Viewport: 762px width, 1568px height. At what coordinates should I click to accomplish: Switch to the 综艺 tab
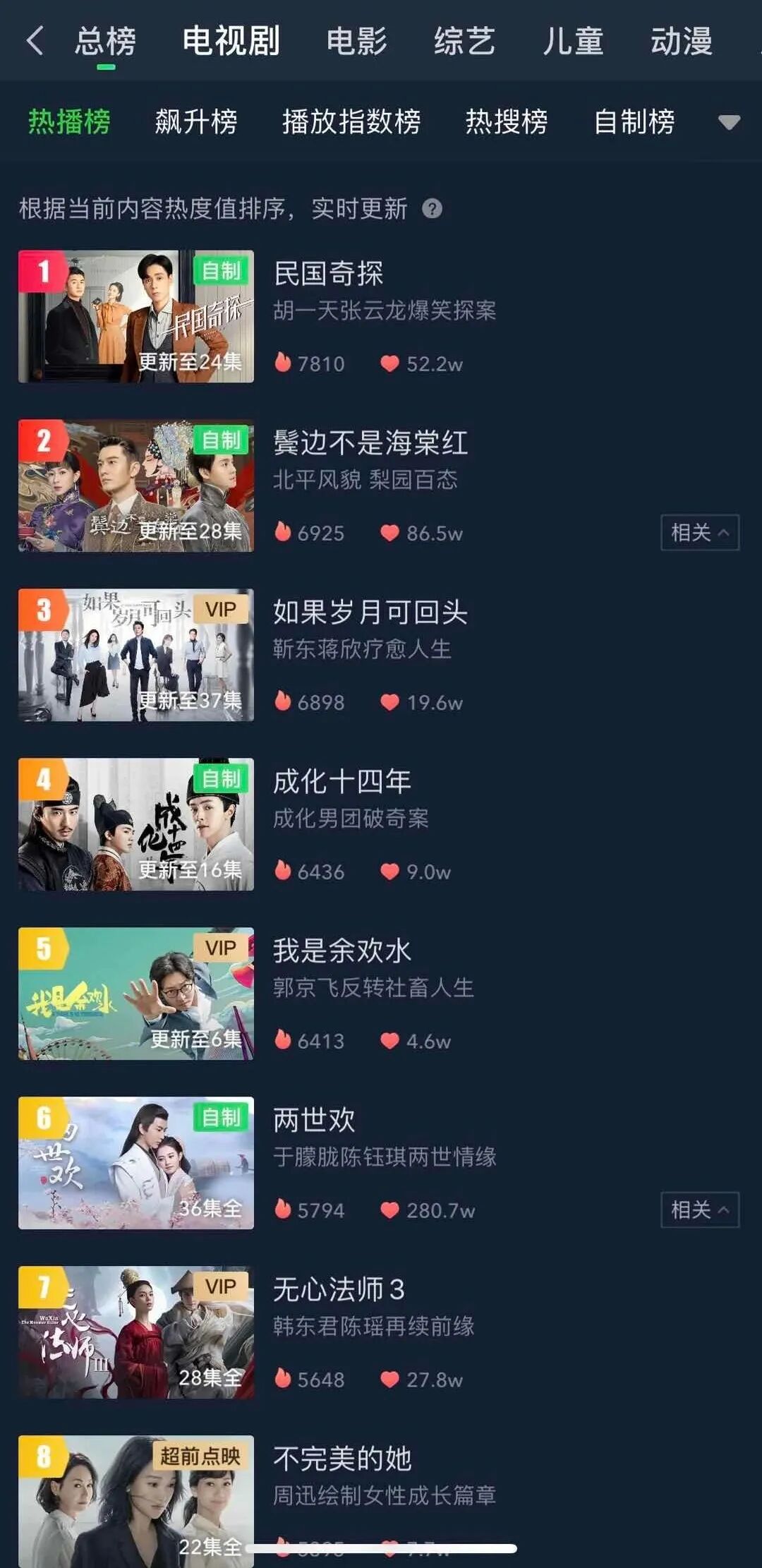pyautogui.click(x=465, y=41)
